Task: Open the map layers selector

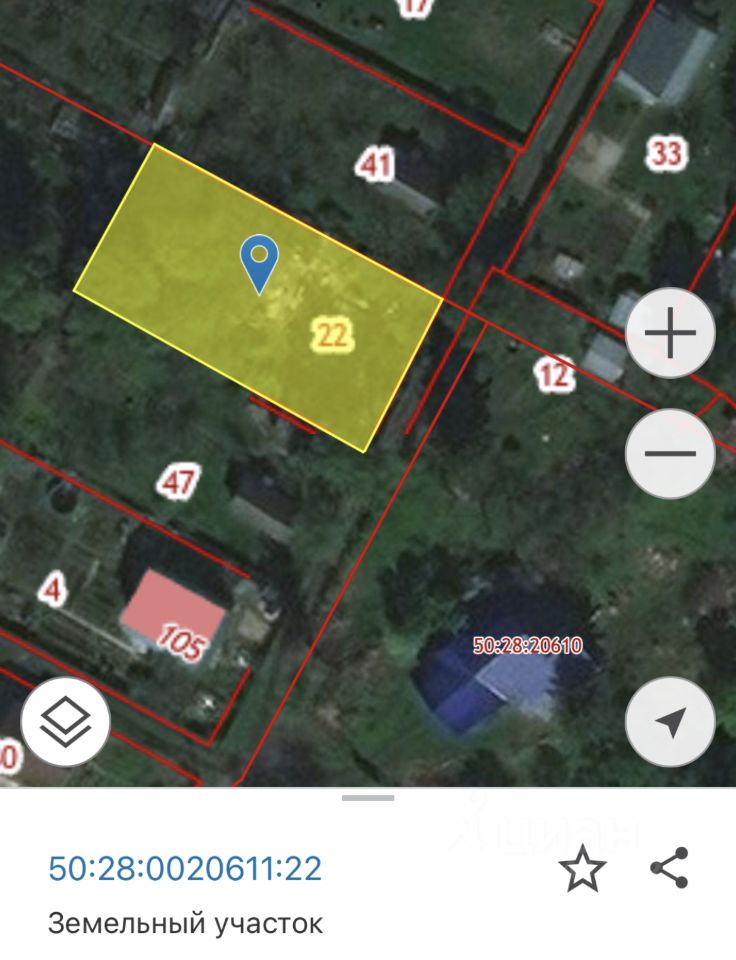Action: tap(65, 721)
